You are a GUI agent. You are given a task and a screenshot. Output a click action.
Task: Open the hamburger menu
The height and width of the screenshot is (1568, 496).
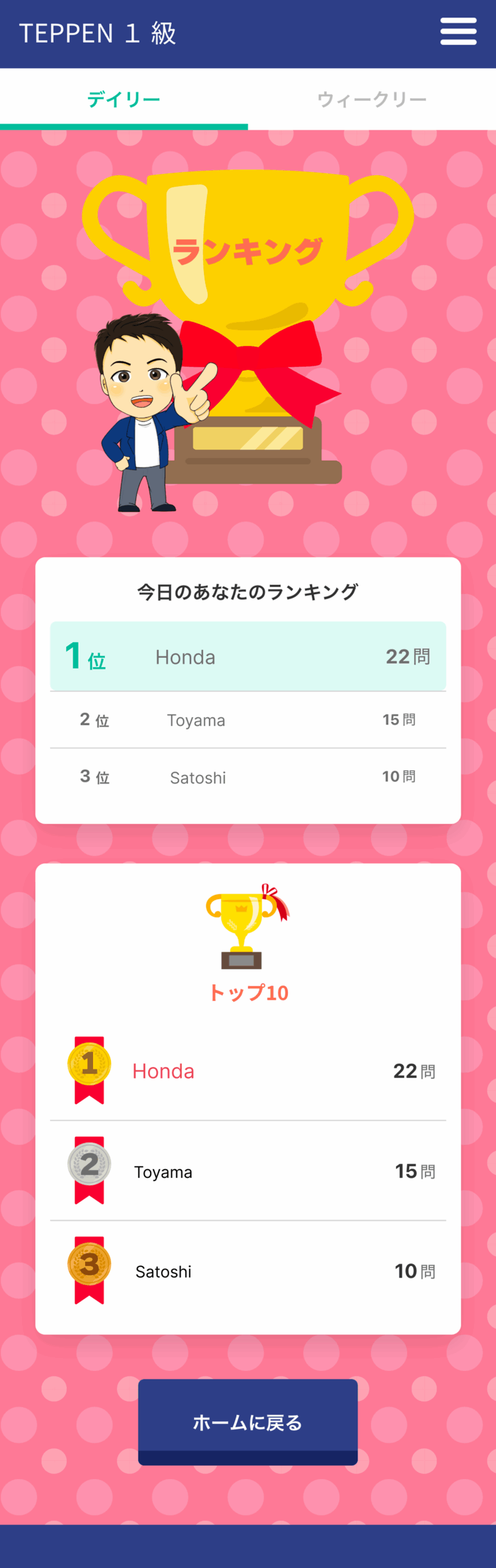click(x=458, y=32)
